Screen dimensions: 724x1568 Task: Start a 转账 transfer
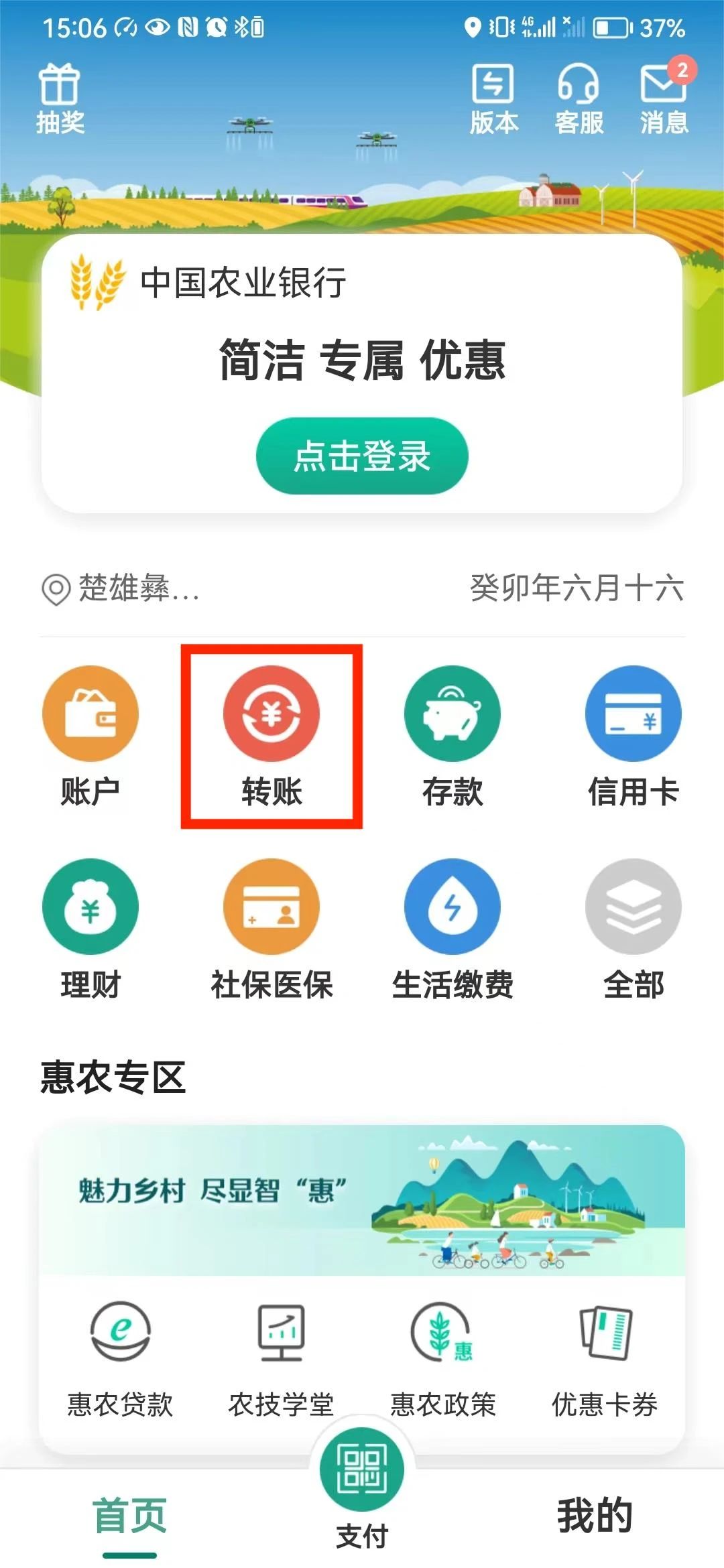pos(271,736)
